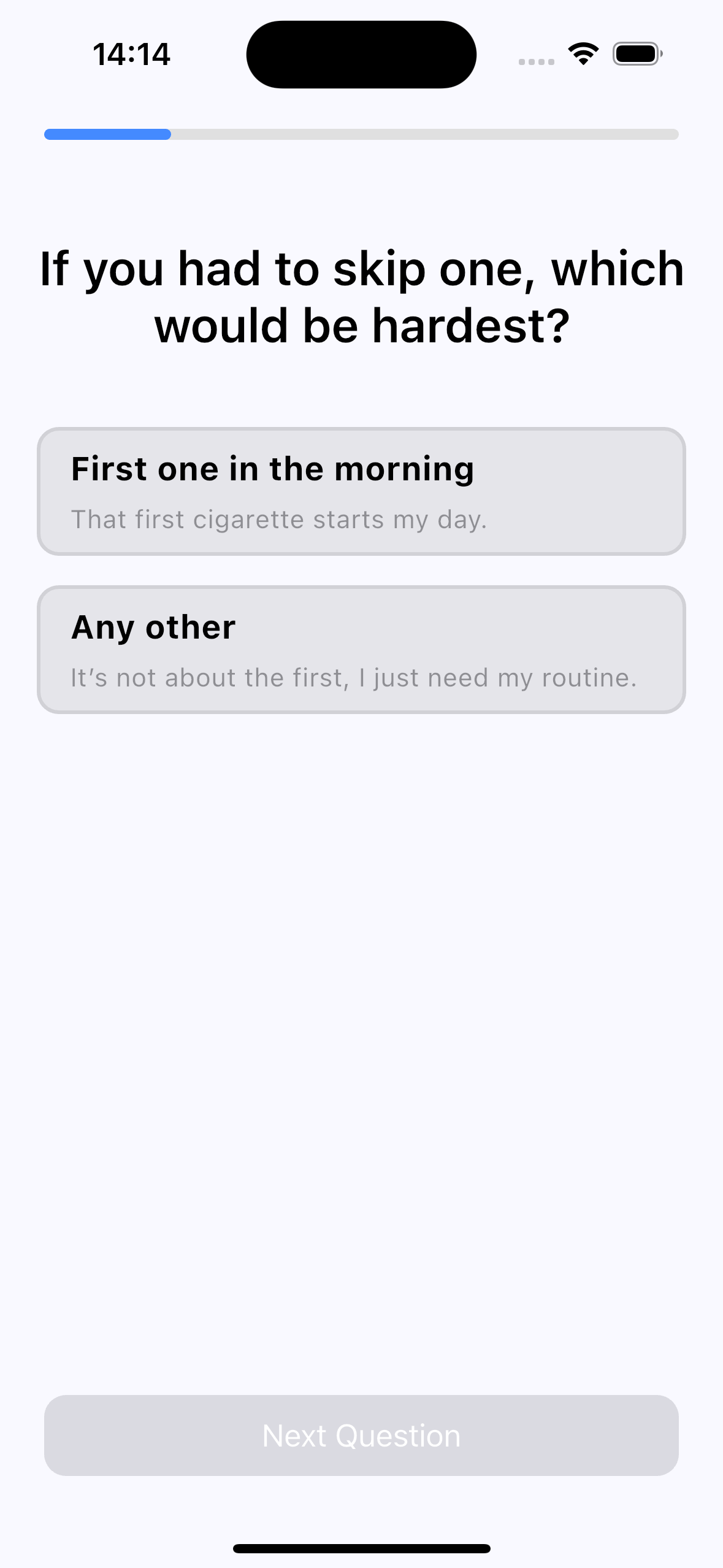Tap the subtitle under "Any other"
This screenshot has width=723, height=1568.
(354, 677)
